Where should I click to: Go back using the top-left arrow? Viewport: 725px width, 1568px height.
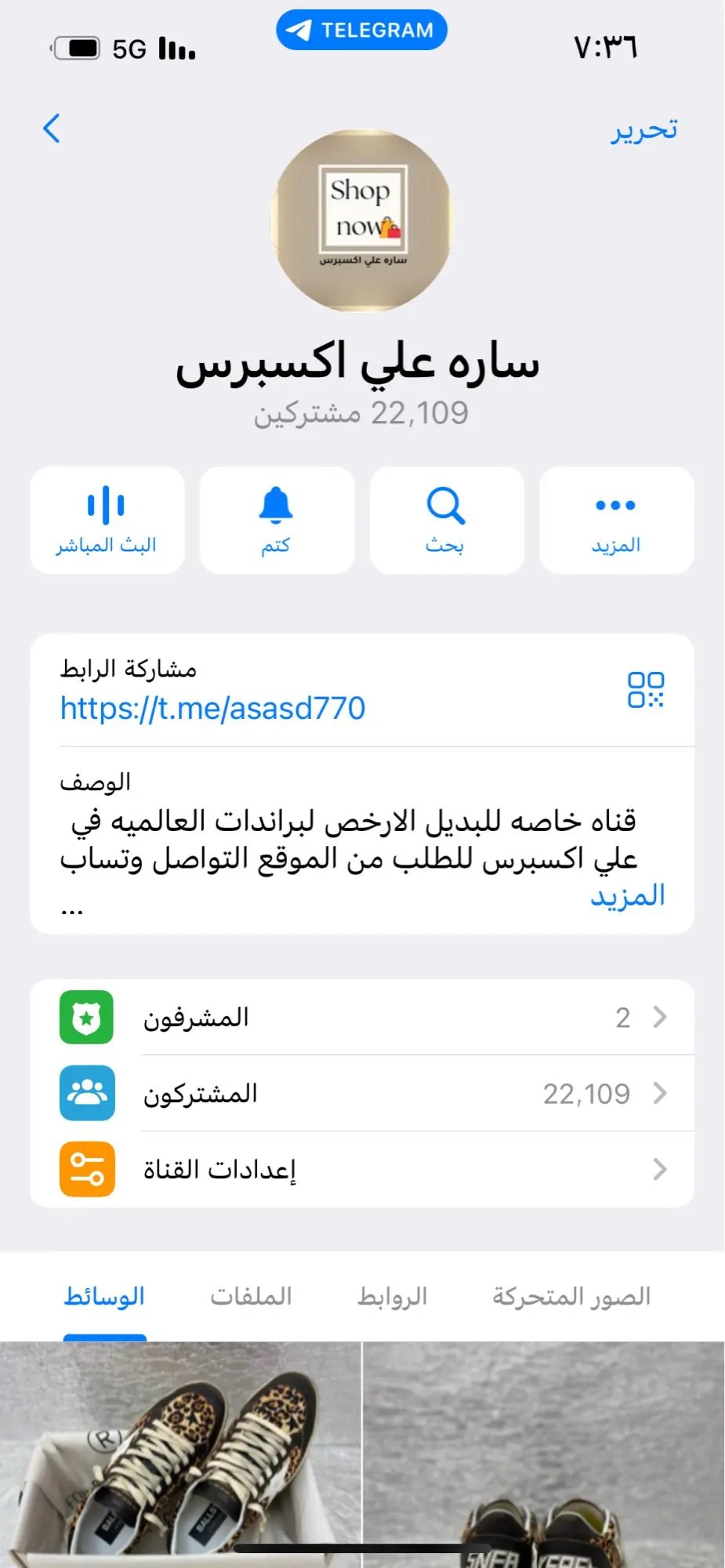click(x=52, y=129)
